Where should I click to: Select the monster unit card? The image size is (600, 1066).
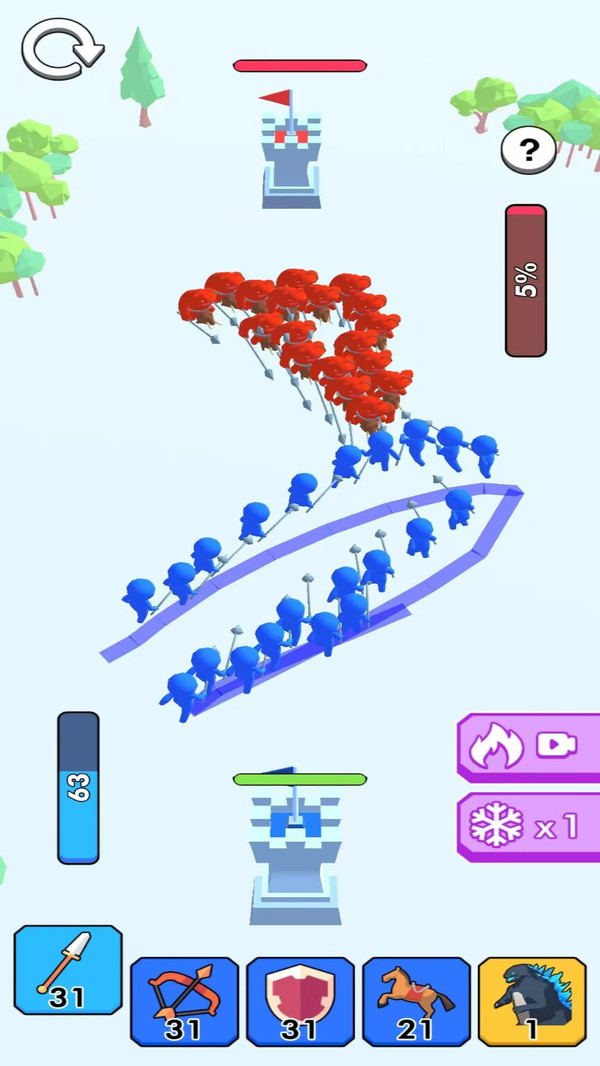(532, 1000)
